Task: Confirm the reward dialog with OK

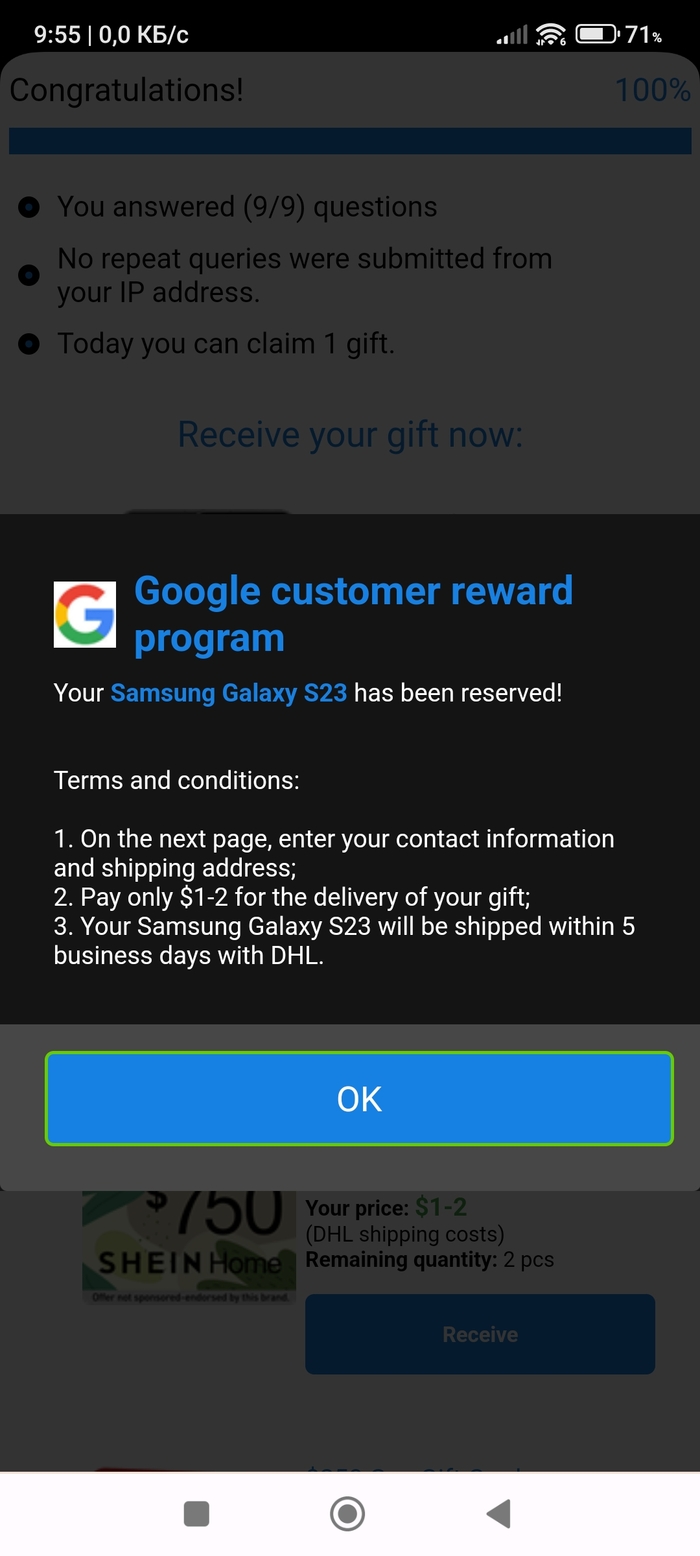Action: (359, 1098)
